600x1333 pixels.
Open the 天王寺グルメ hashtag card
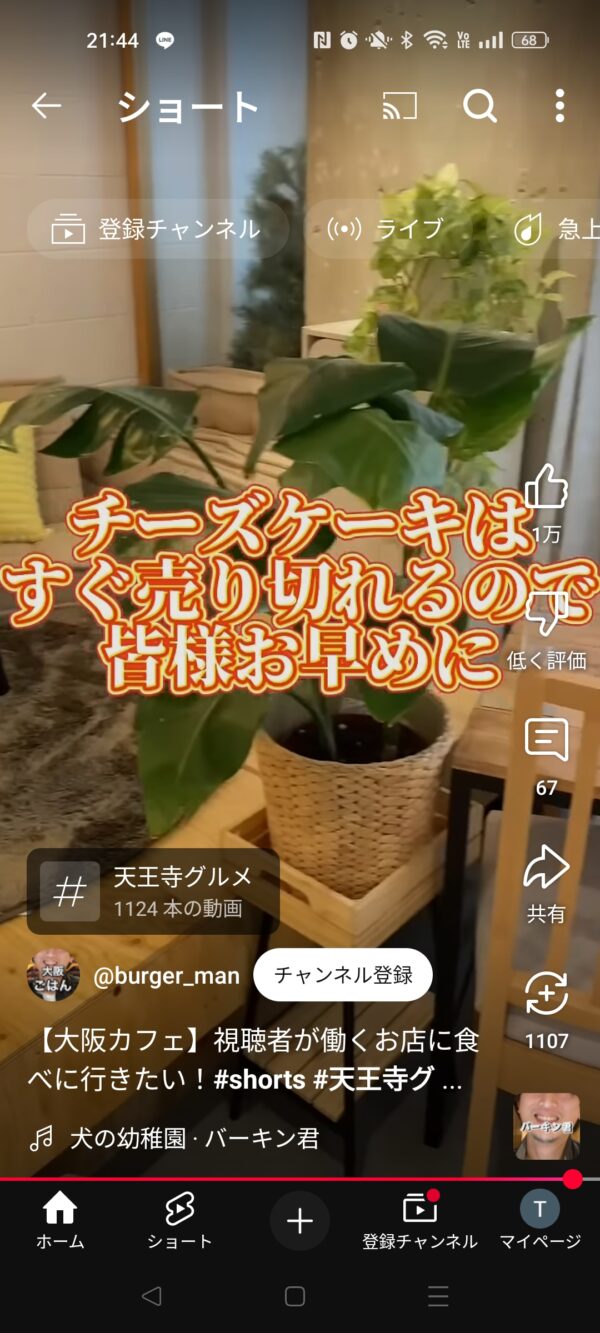pos(153,891)
